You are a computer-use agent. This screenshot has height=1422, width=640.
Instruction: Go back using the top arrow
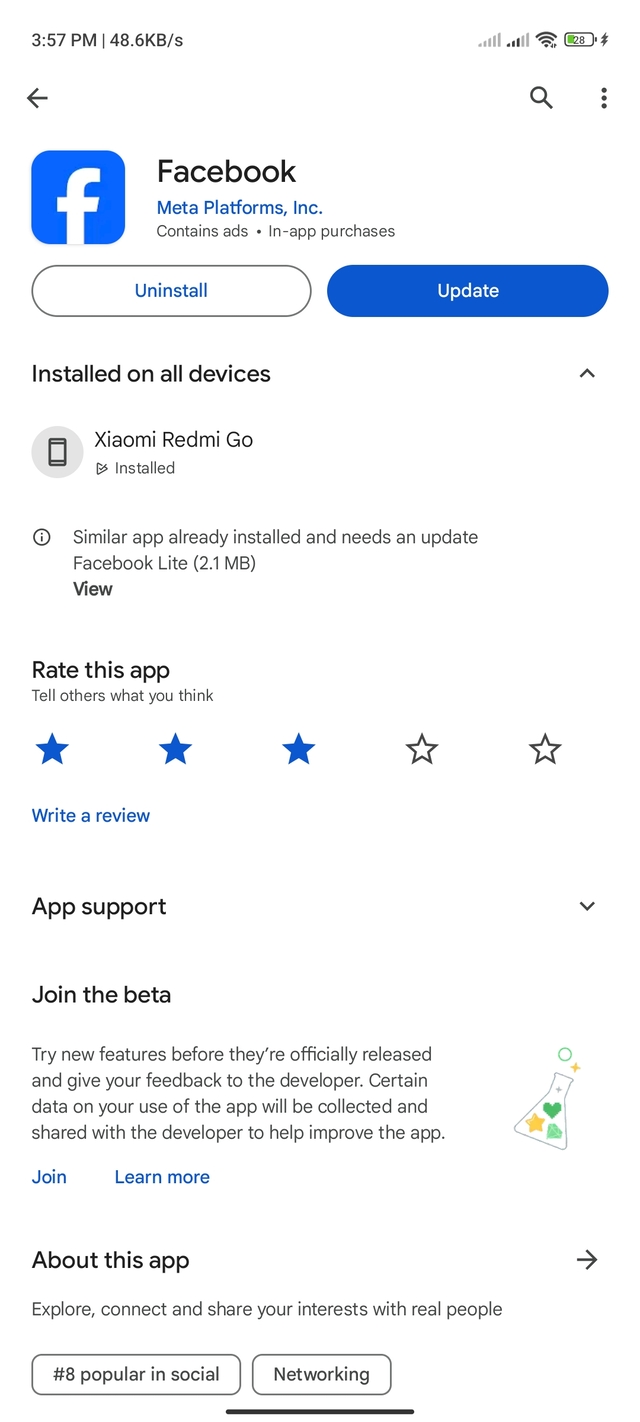(37, 98)
